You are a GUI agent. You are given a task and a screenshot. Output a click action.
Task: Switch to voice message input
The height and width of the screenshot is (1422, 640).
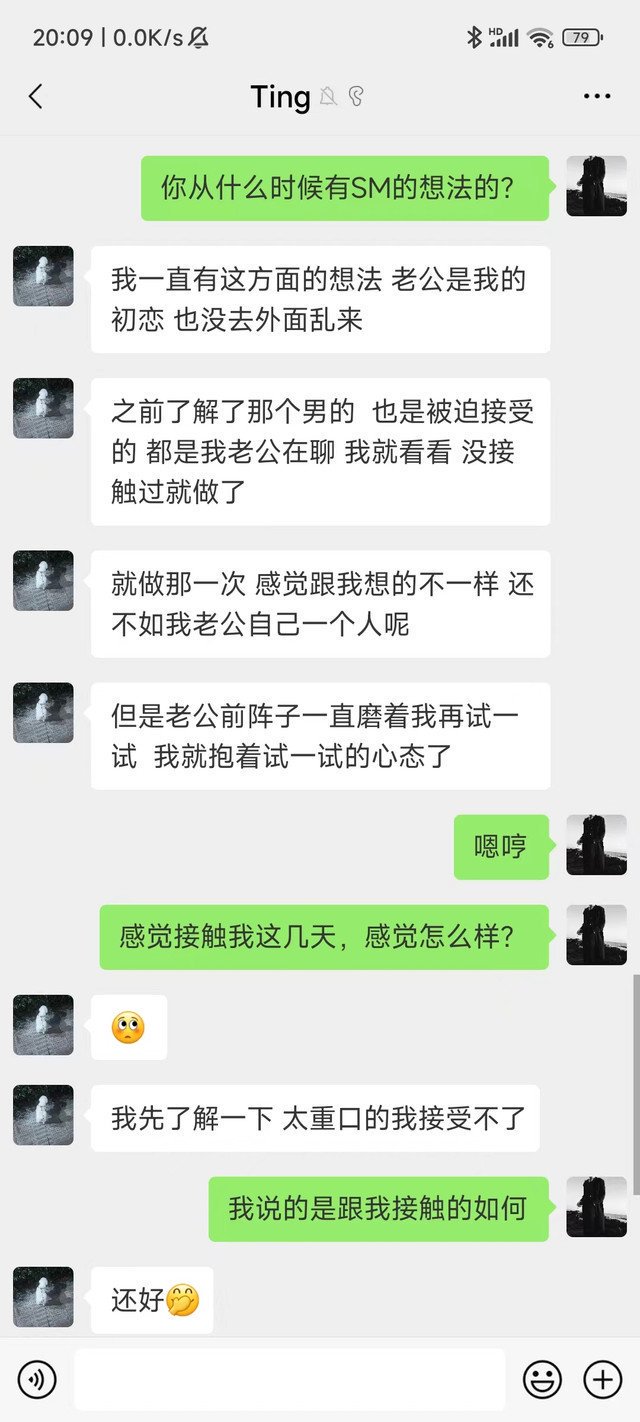pos(37,1380)
